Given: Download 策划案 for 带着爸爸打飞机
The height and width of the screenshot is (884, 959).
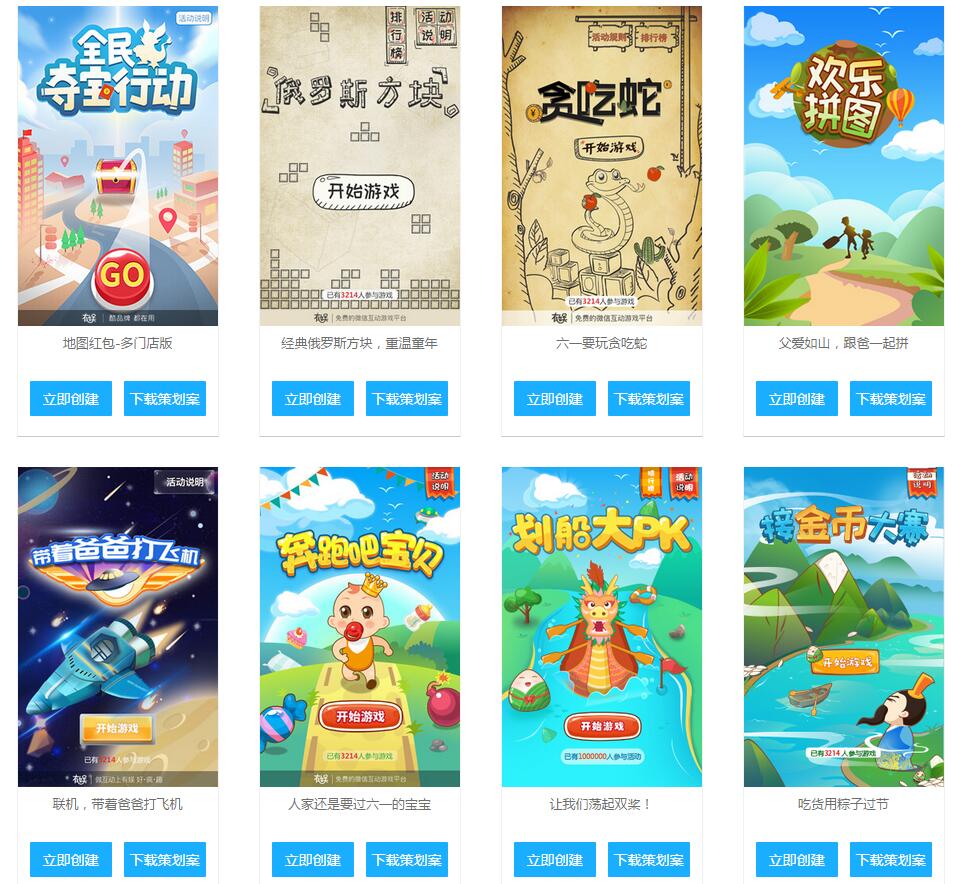Looking at the screenshot, I should point(165,859).
